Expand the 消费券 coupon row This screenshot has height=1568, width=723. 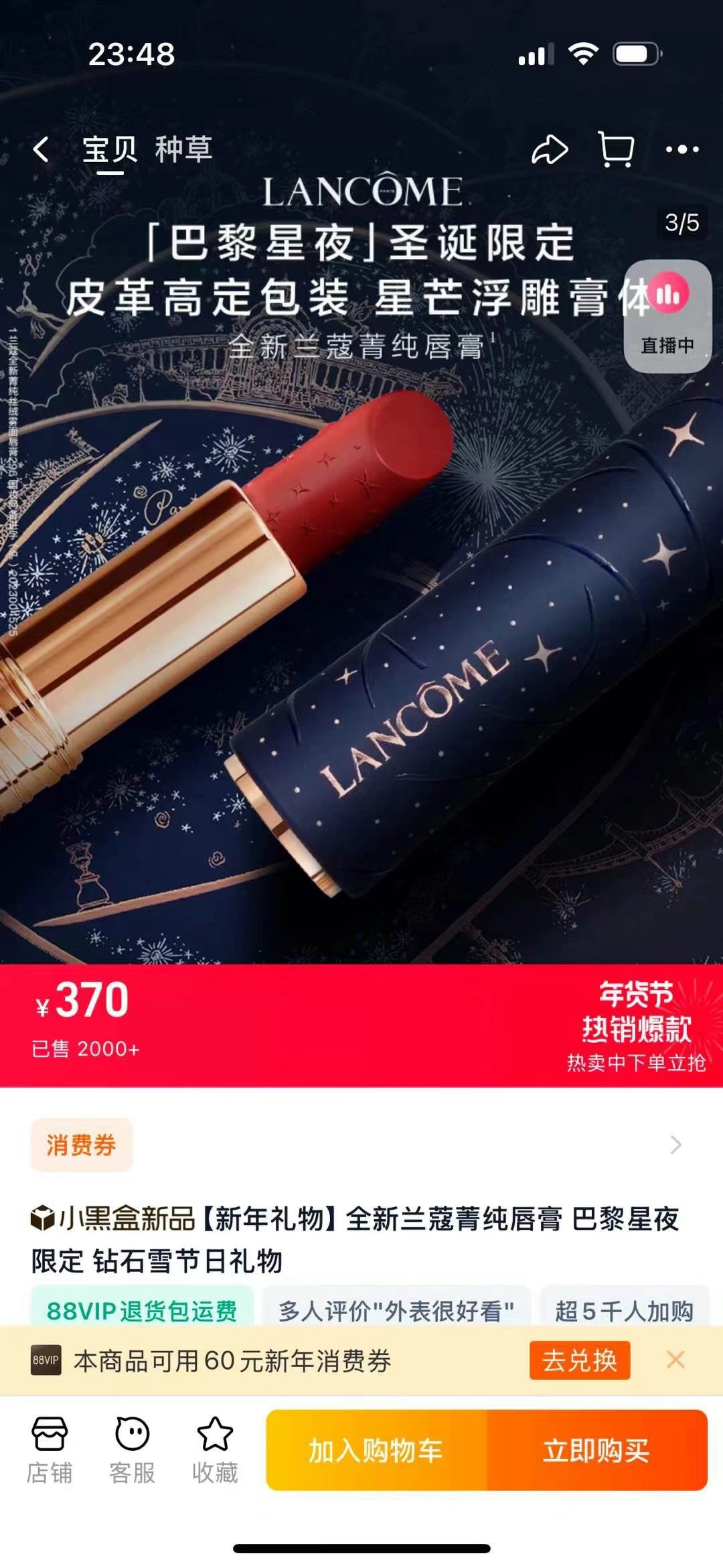coord(675,1145)
